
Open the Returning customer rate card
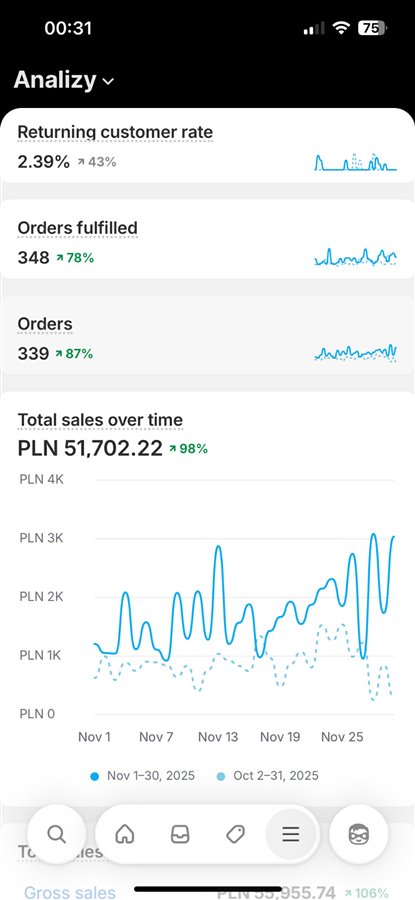coord(207,145)
